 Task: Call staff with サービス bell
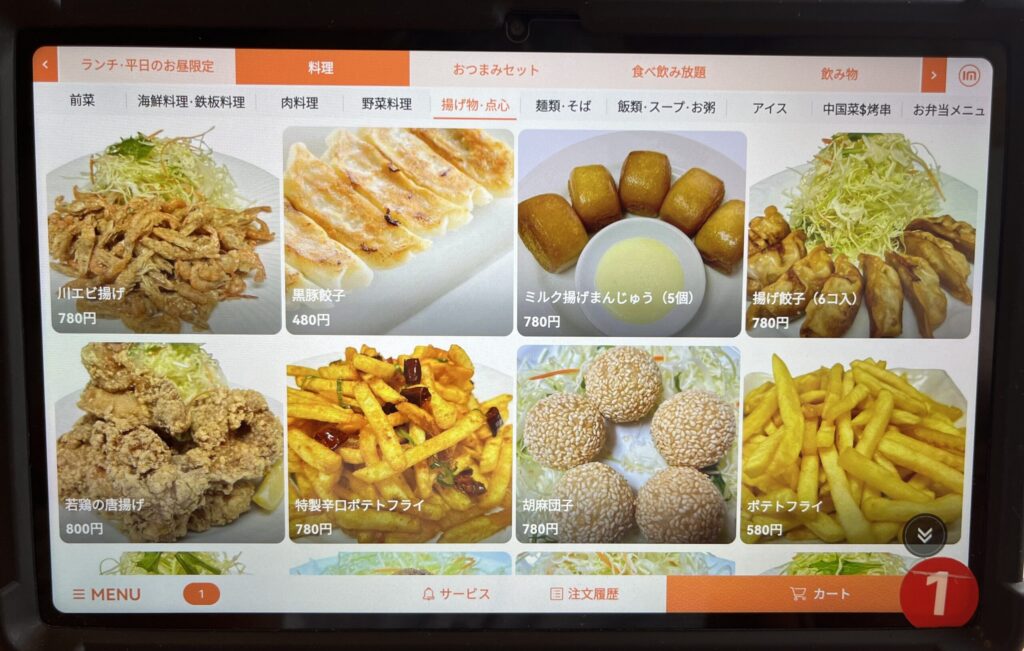click(456, 594)
